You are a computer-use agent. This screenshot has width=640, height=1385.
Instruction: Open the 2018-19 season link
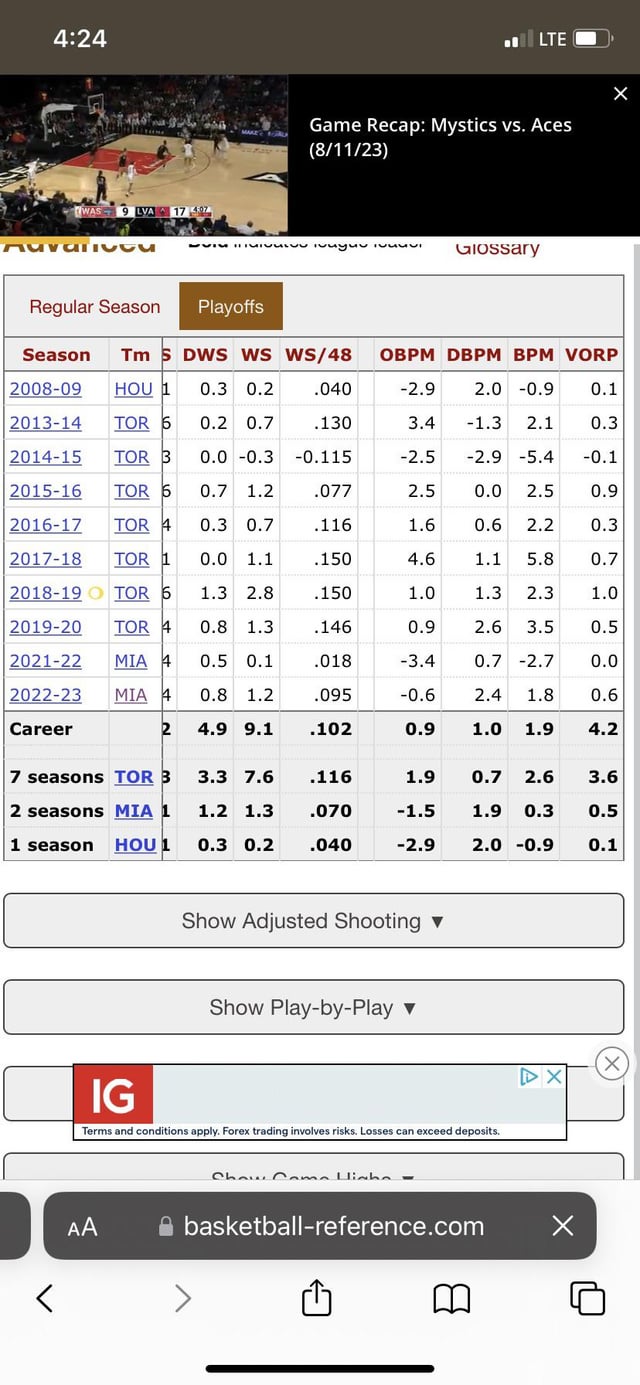[46, 593]
